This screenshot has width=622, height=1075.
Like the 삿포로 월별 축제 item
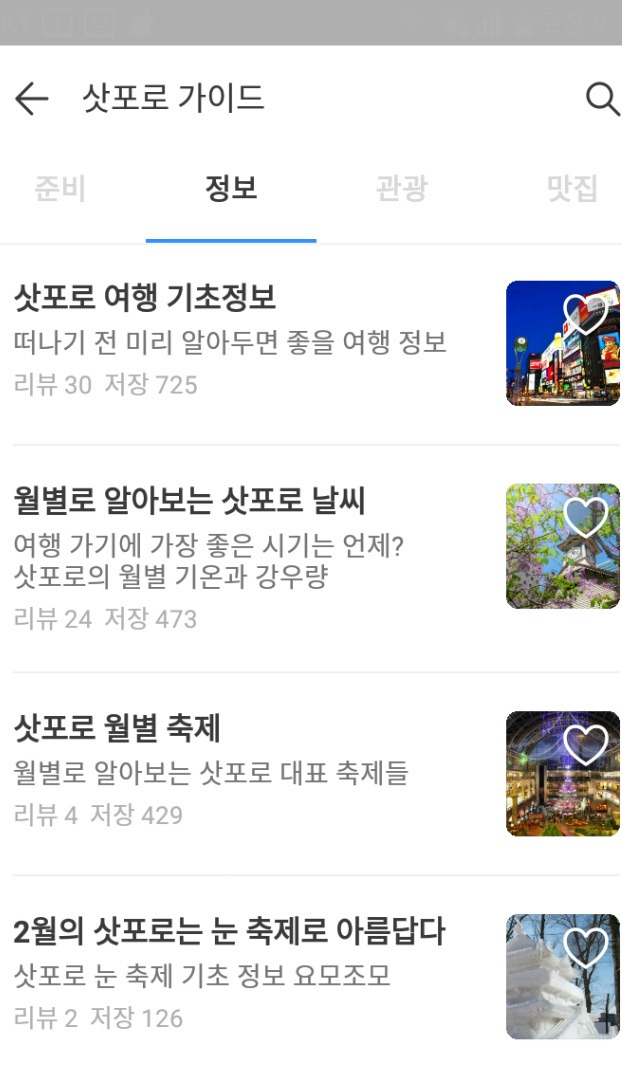click(586, 745)
